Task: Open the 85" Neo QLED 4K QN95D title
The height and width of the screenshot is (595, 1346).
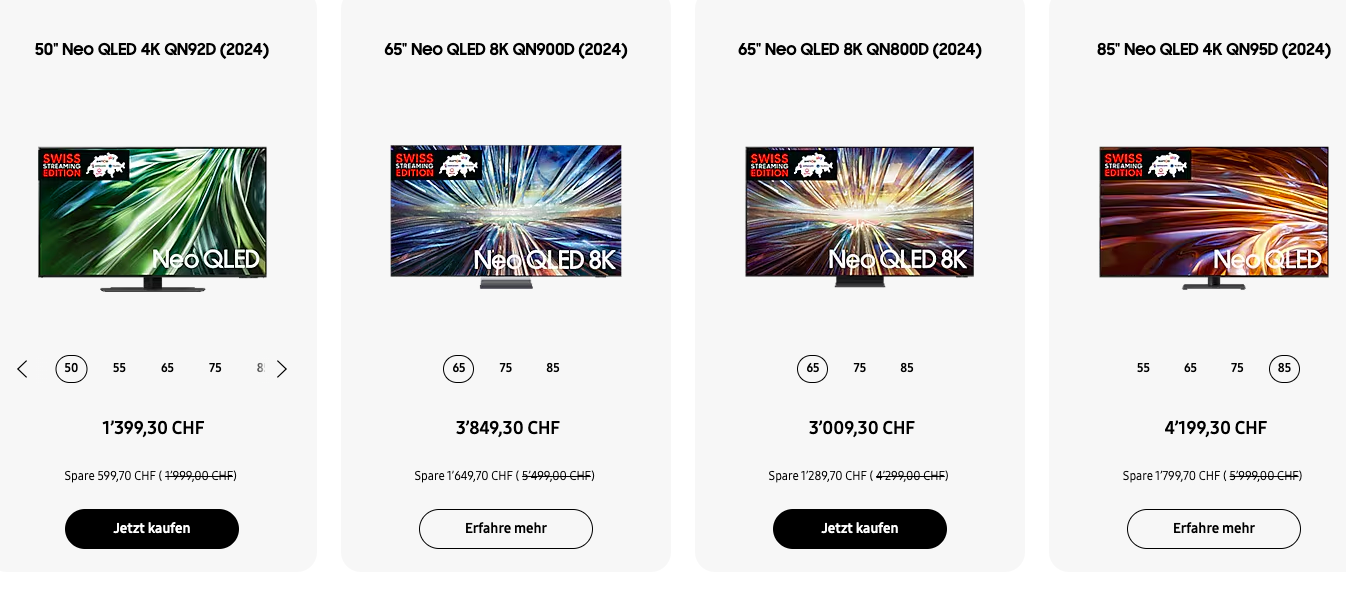Action: point(1213,49)
